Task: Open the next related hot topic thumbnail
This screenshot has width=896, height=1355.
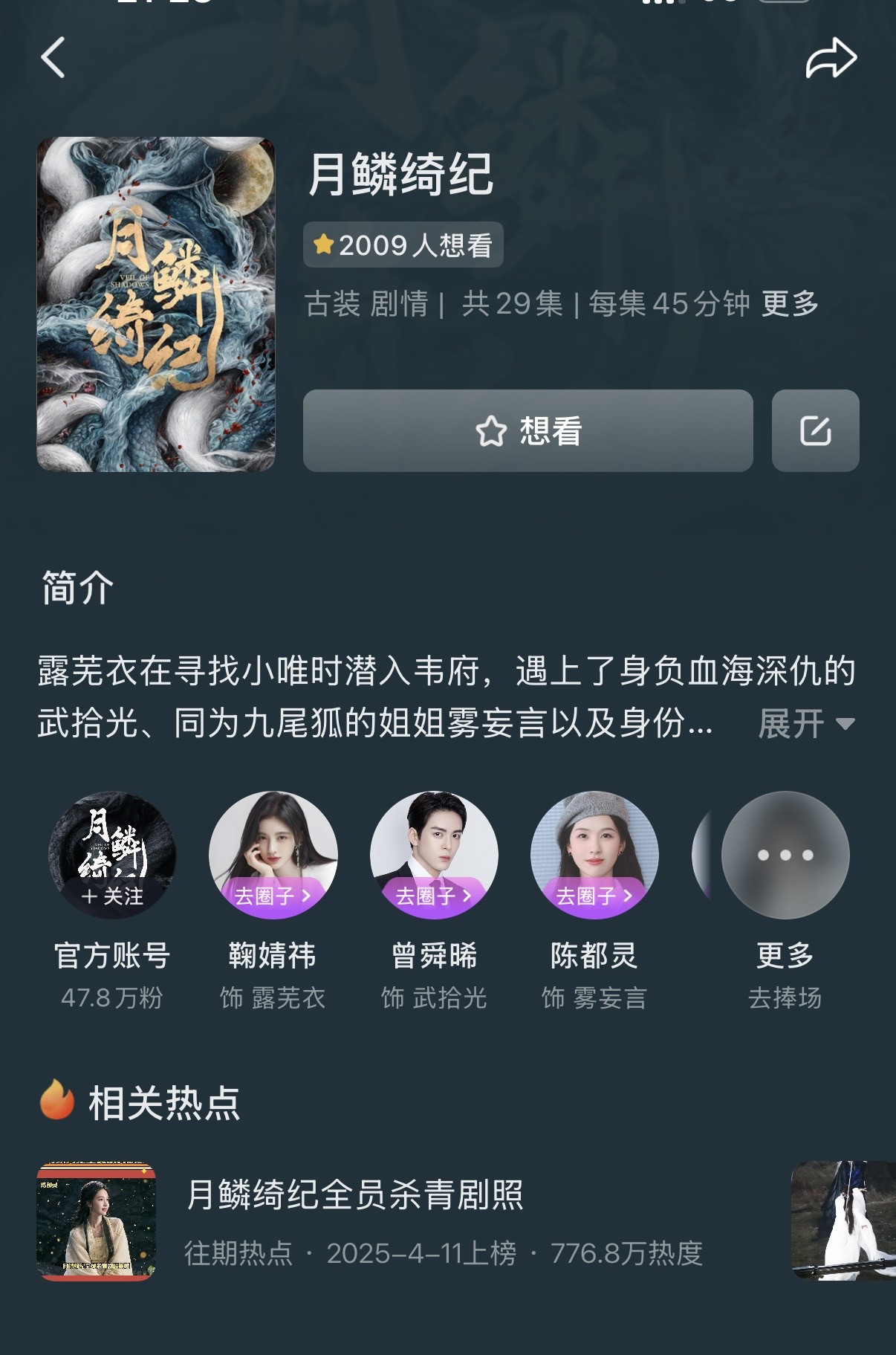Action: click(x=844, y=1220)
